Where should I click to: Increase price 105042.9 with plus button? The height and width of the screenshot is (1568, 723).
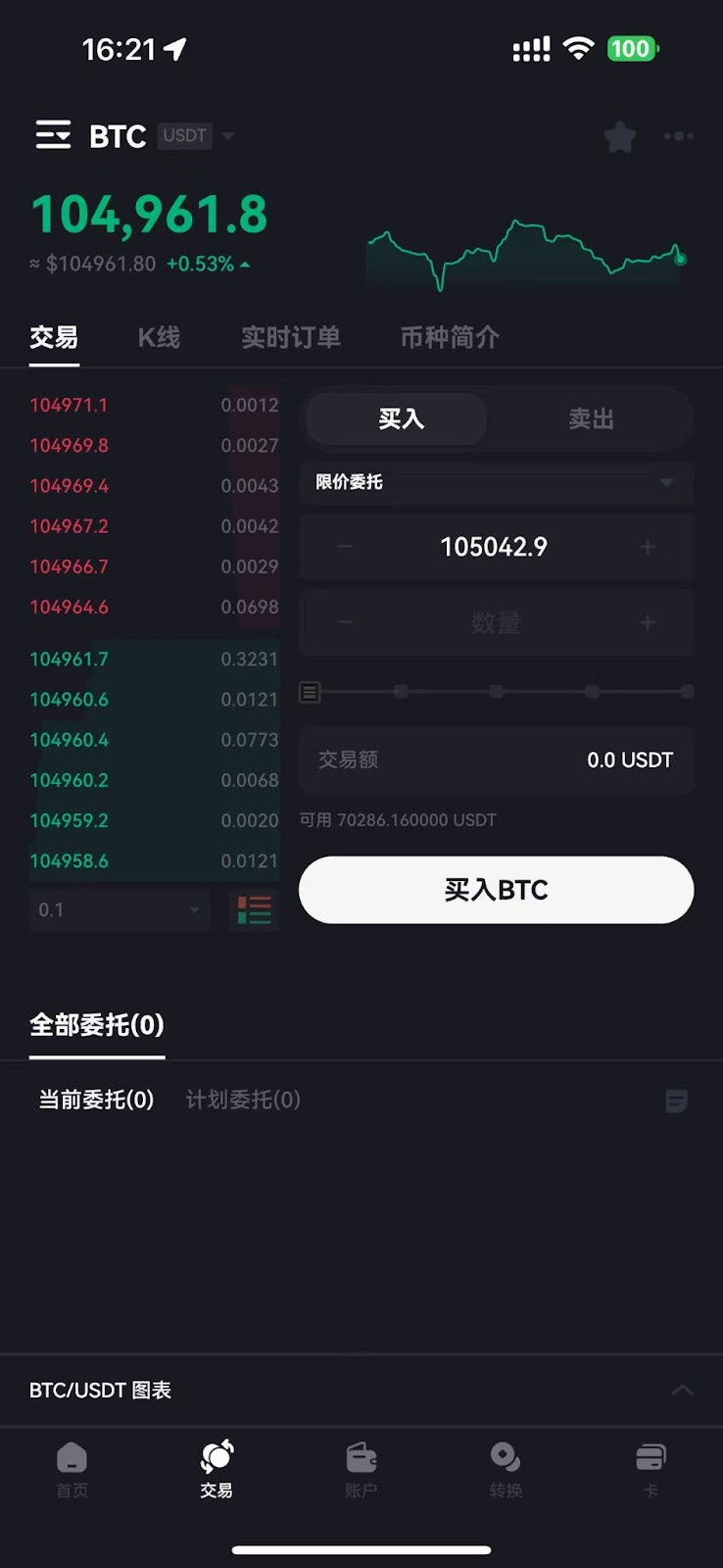[x=648, y=547]
